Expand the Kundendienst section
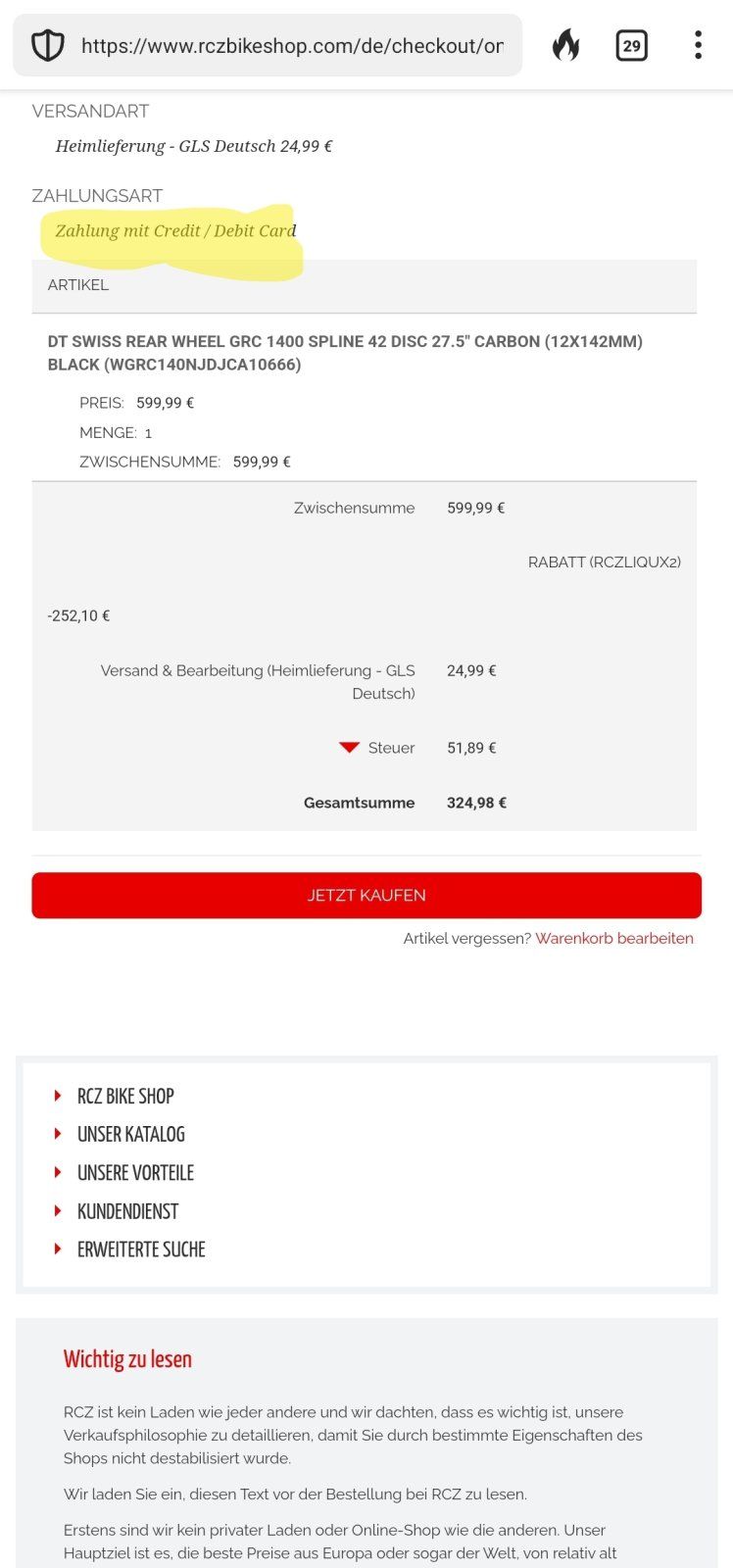This screenshot has height=1568, width=733. point(127,1211)
